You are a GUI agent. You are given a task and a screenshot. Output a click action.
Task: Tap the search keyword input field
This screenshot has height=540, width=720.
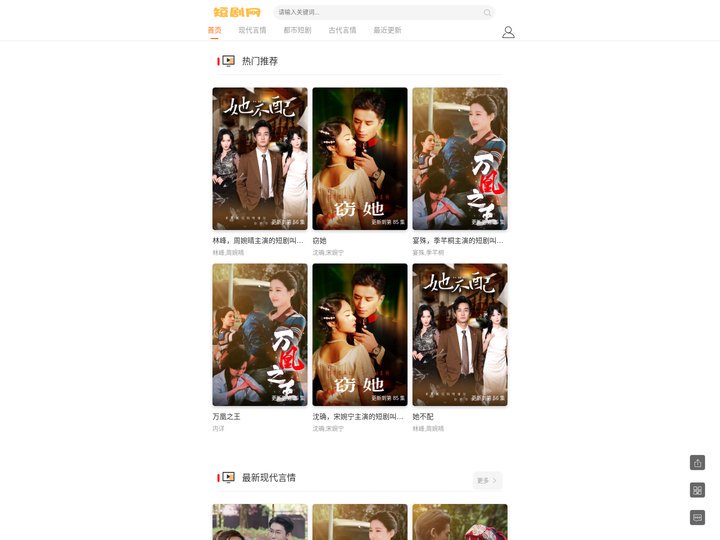[375, 12]
